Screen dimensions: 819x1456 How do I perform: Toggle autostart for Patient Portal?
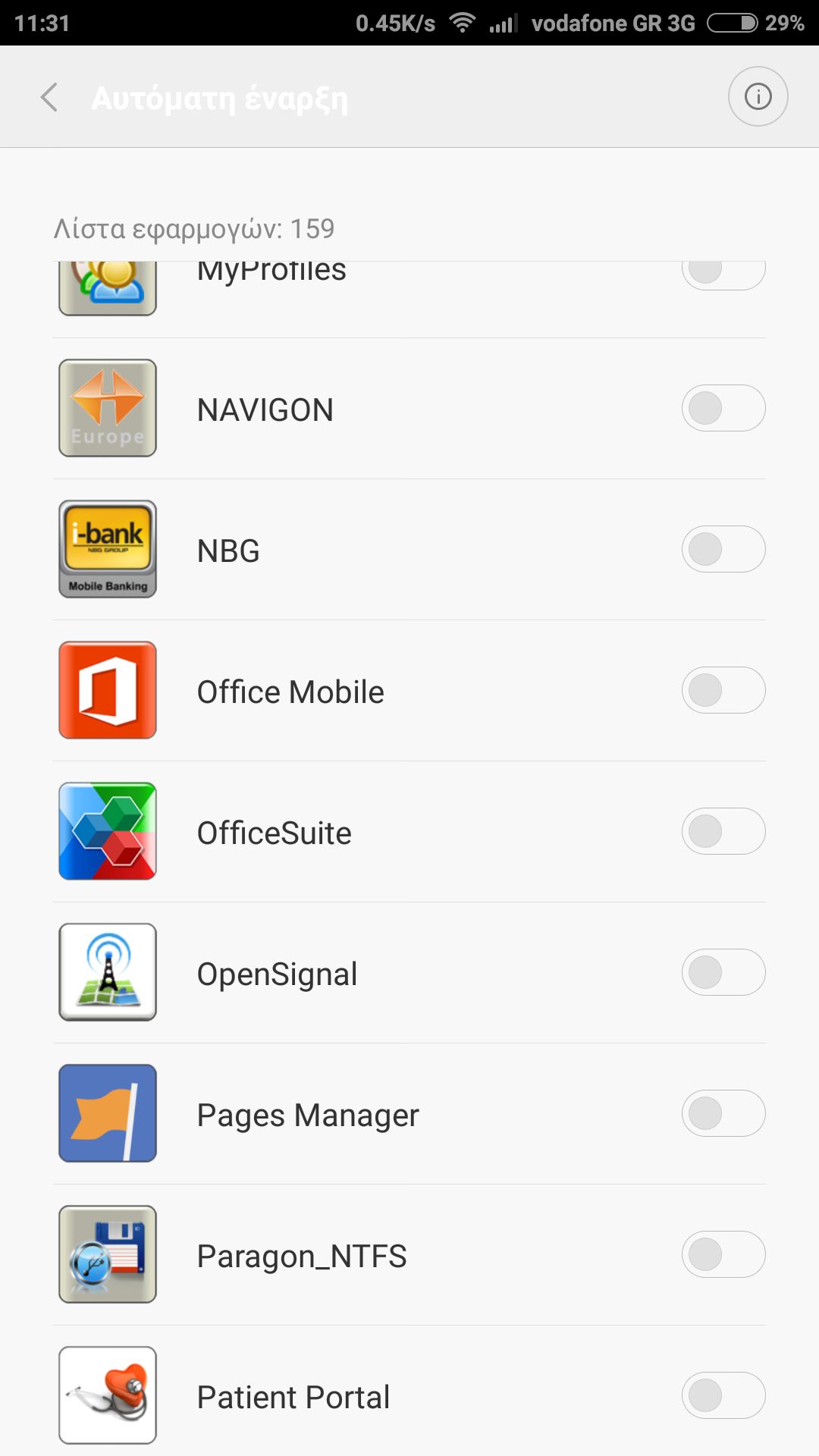pyautogui.click(x=723, y=1395)
